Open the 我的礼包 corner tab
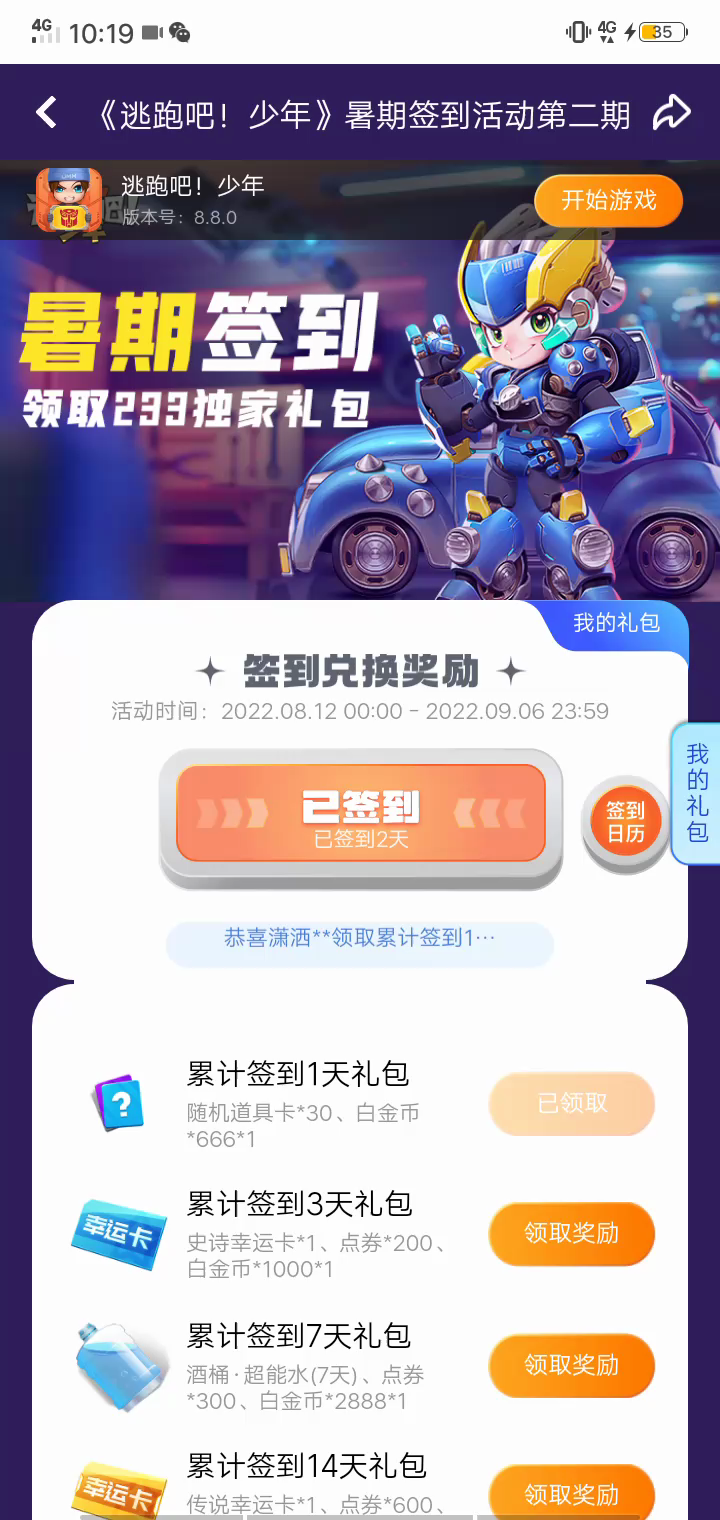The width and height of the screenshot is (720, 1520). [x=617, y=623]
